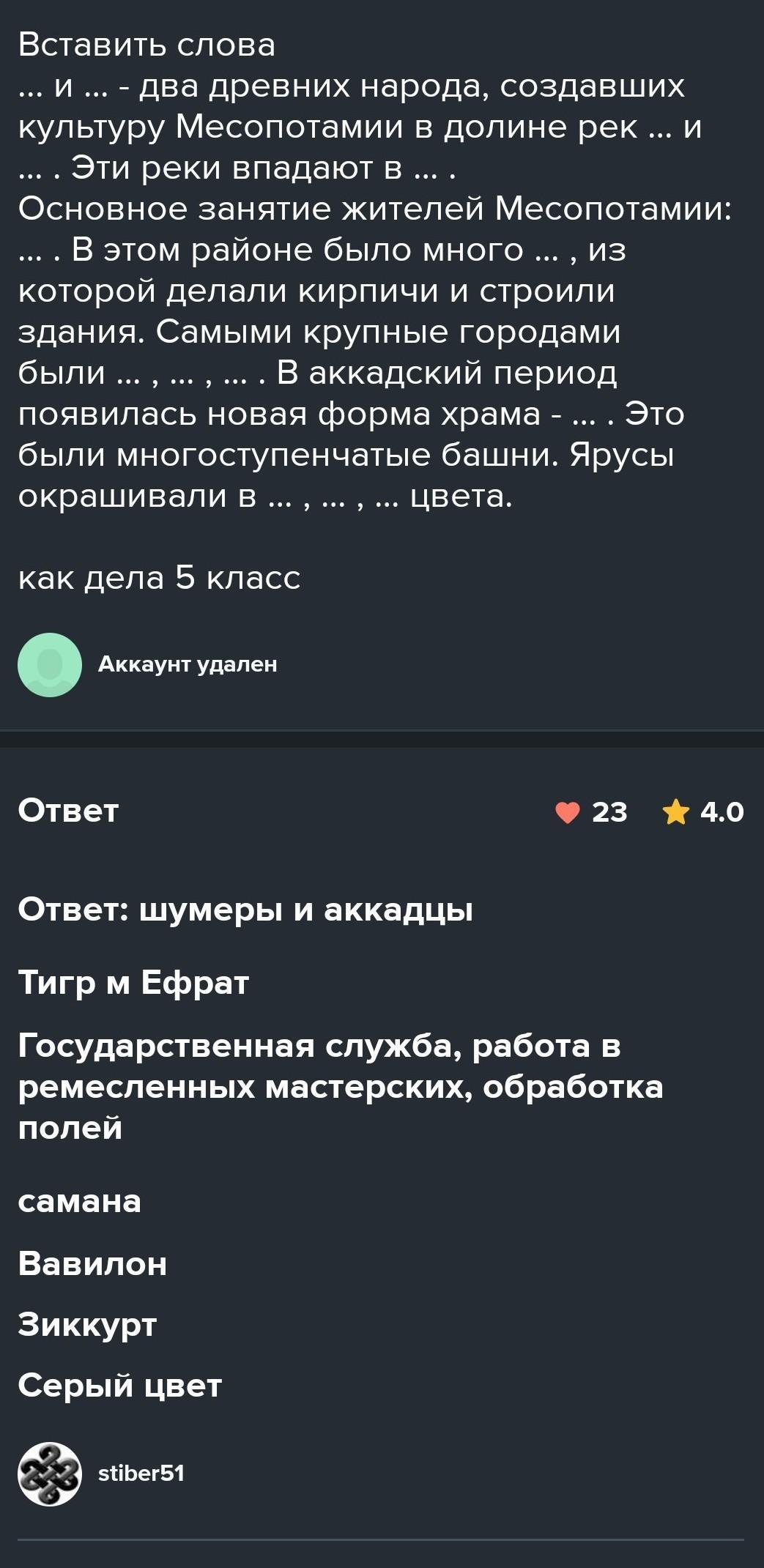764x1568 pixels.
Task: Open stiber51's profile avatar
Action: (50, 1474)
